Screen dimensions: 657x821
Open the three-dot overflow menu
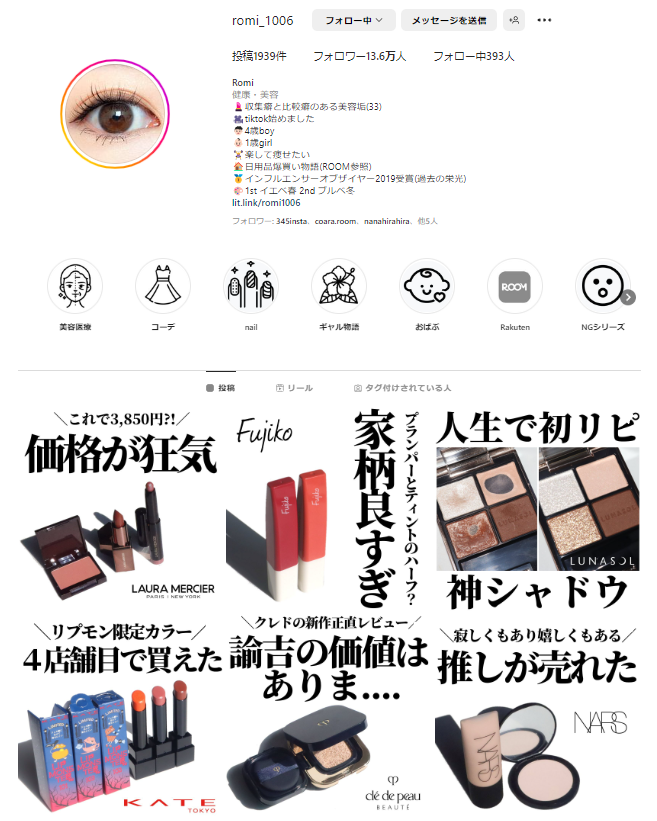[x=544, y=20]
